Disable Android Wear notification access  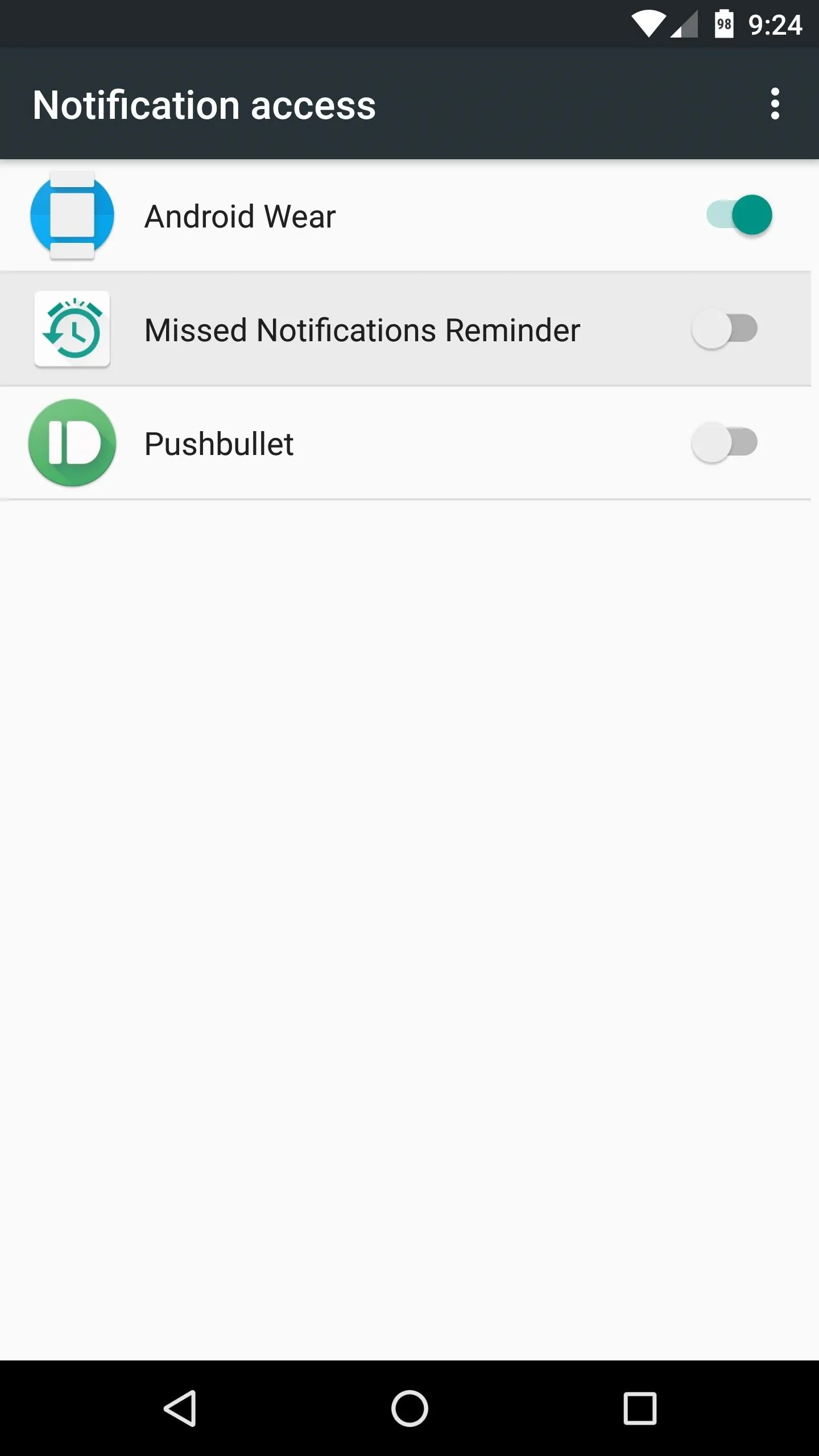(739, 215)
